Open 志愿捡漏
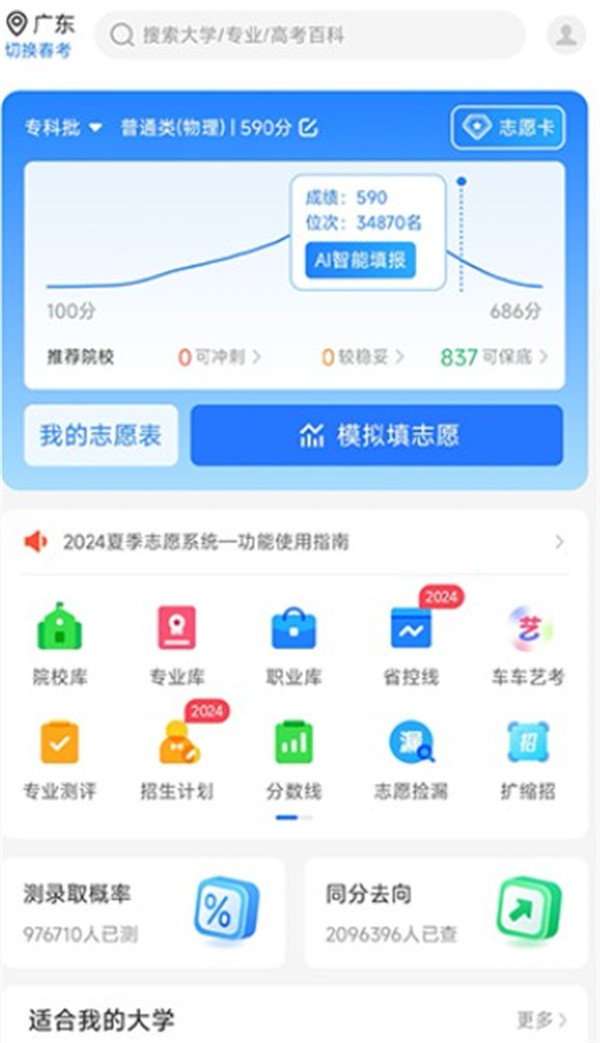 point(411,758)
